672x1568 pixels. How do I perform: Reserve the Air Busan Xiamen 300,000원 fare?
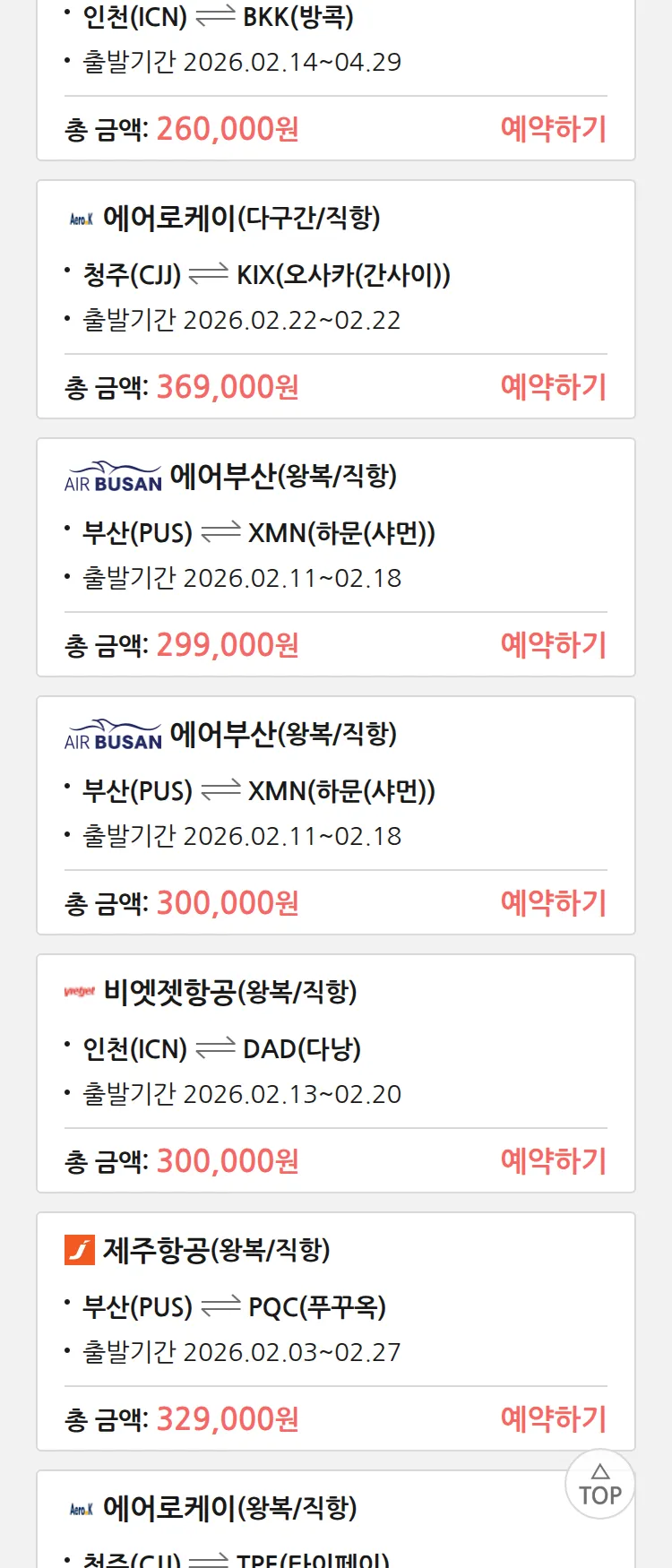pyautogui.click(x=553, y=903)
